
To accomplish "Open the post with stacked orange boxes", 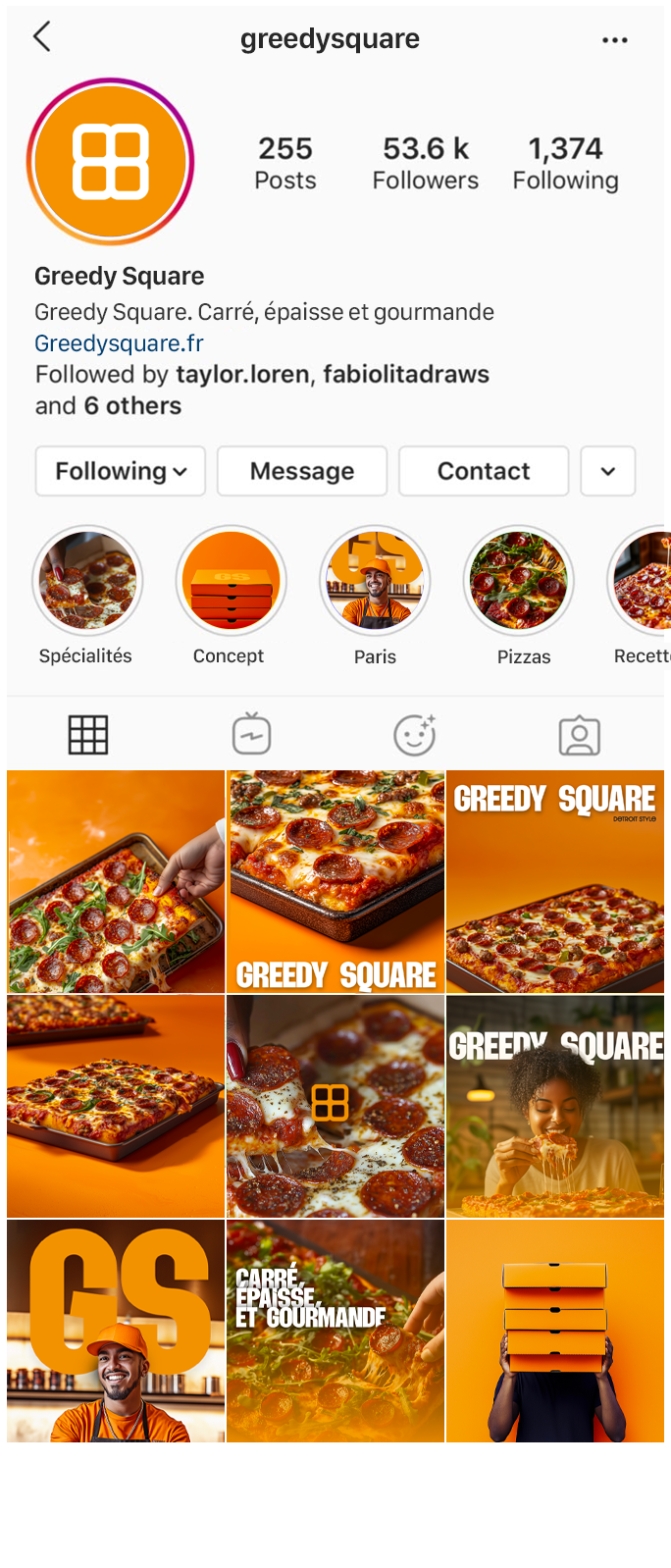I will click(554, 1331).
